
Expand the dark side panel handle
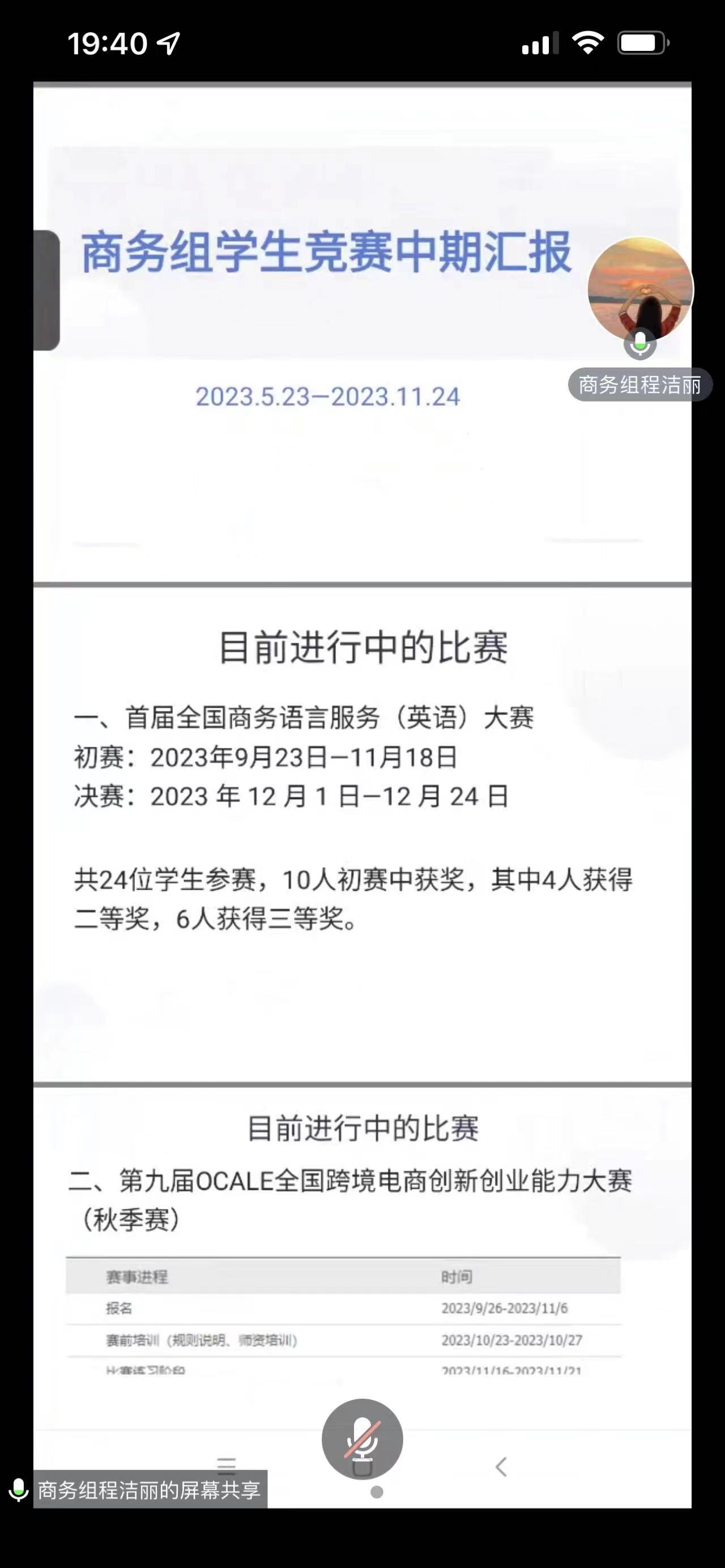pyautogui.click(x=46, y=290)
